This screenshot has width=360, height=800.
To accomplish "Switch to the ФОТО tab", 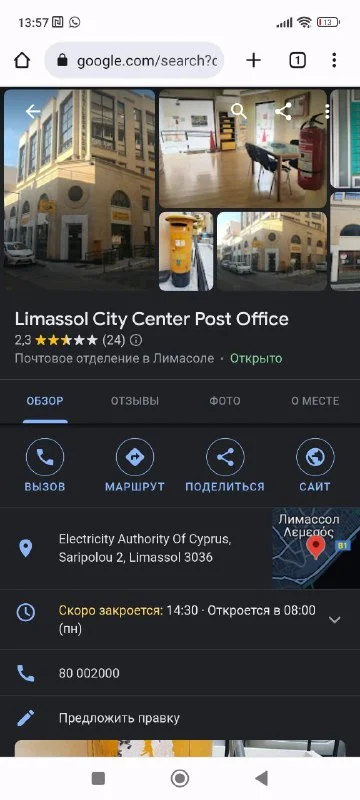I will tap(225, 401).
